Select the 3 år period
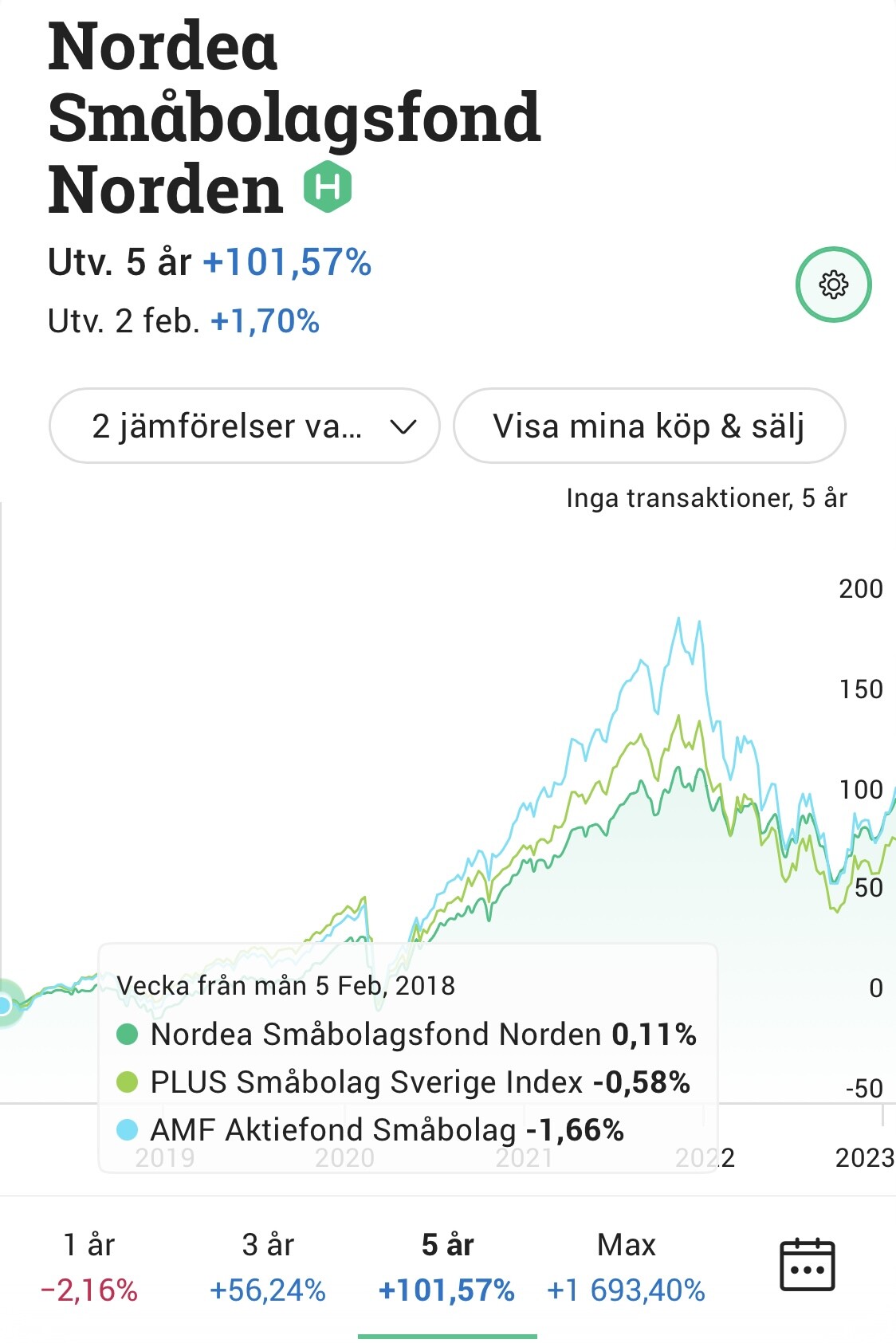 coord(268,1266)
